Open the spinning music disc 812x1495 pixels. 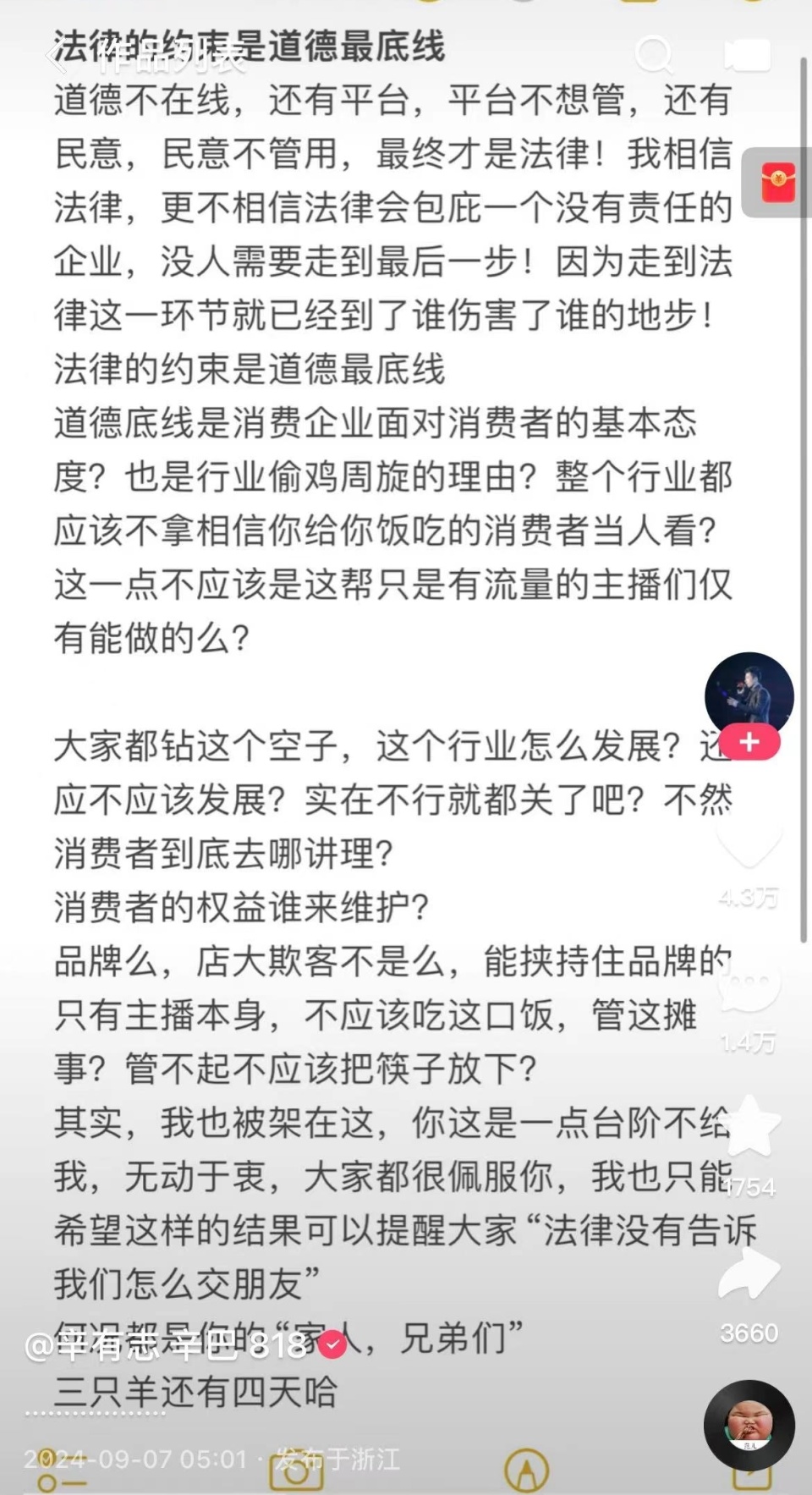point(749,1424)
